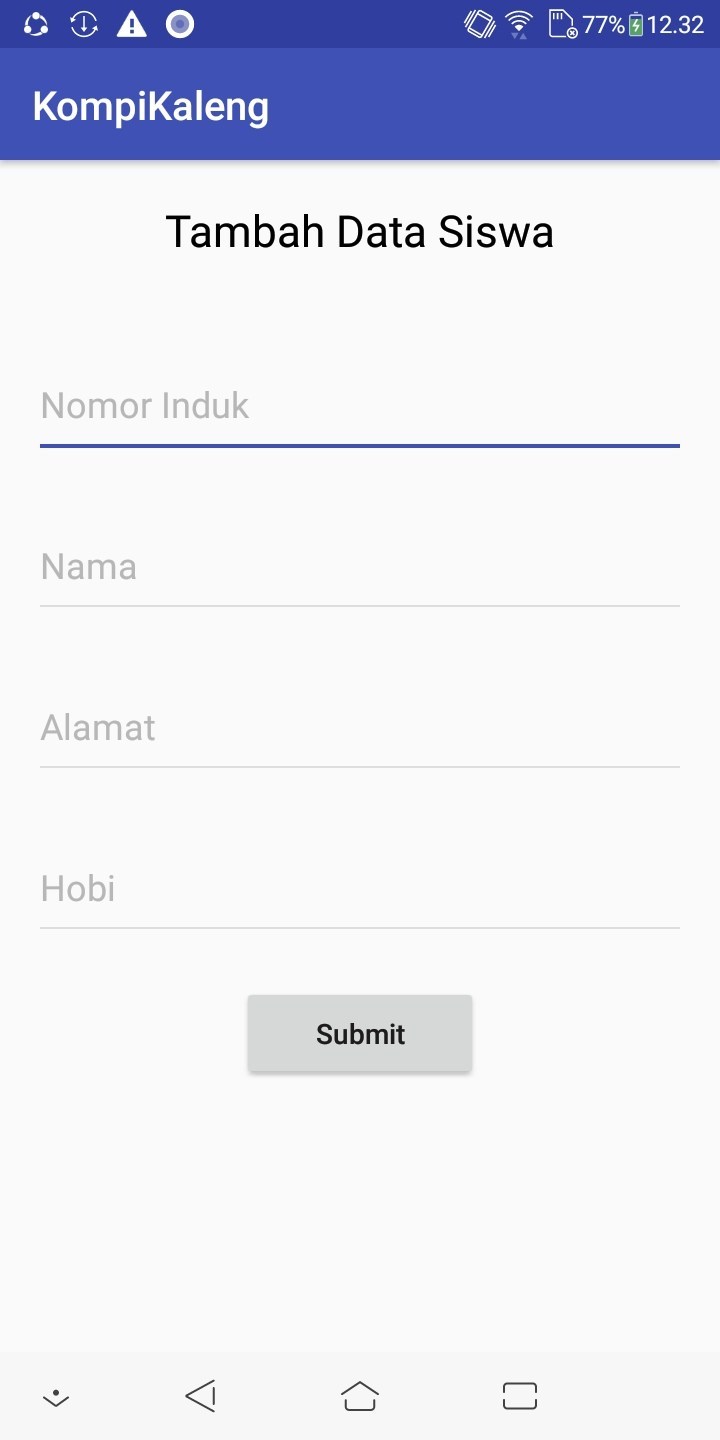The image size is (720, 1440).
Task: Enter the Hobi text field
Action: (360, 890)
